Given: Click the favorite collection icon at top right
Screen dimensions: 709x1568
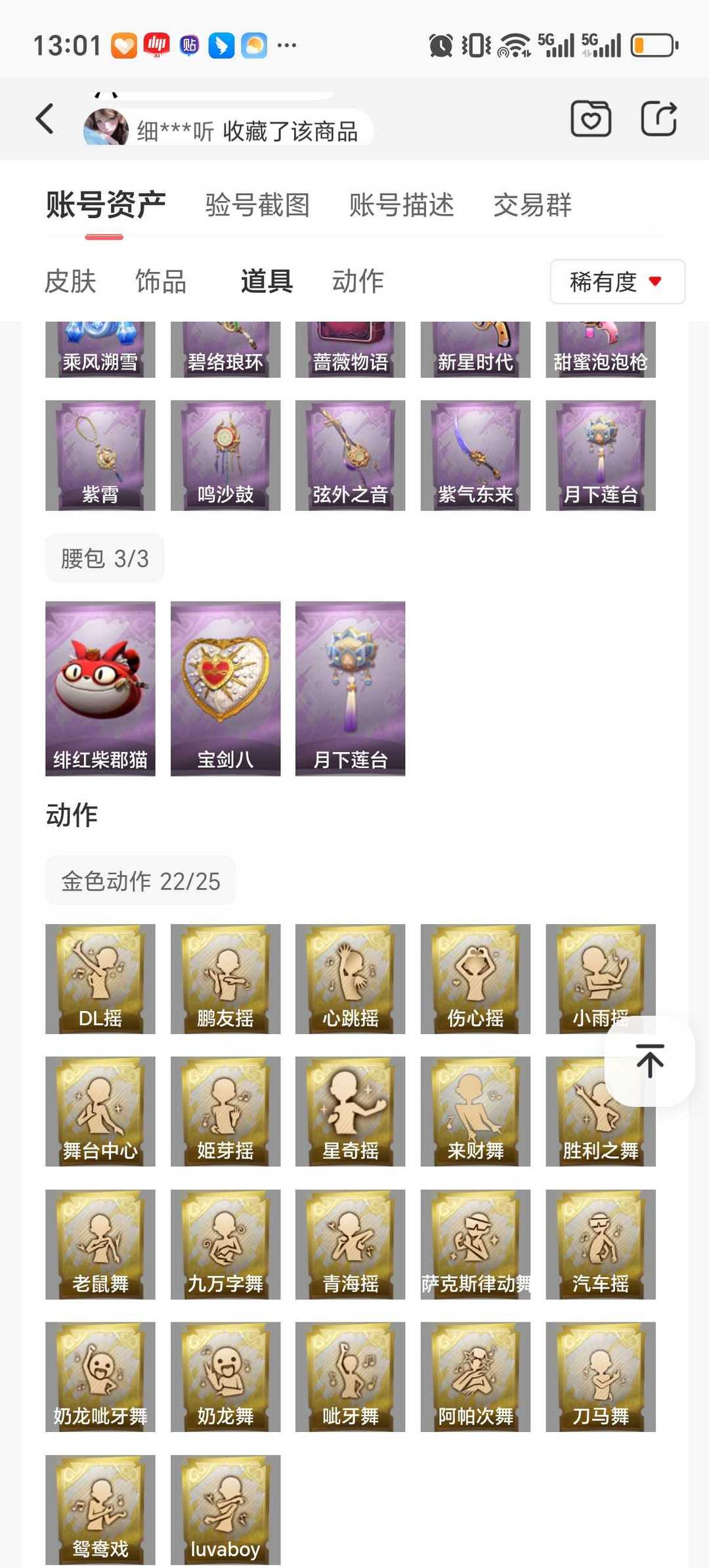Looking at the screenshot, I should click(590, 118).
